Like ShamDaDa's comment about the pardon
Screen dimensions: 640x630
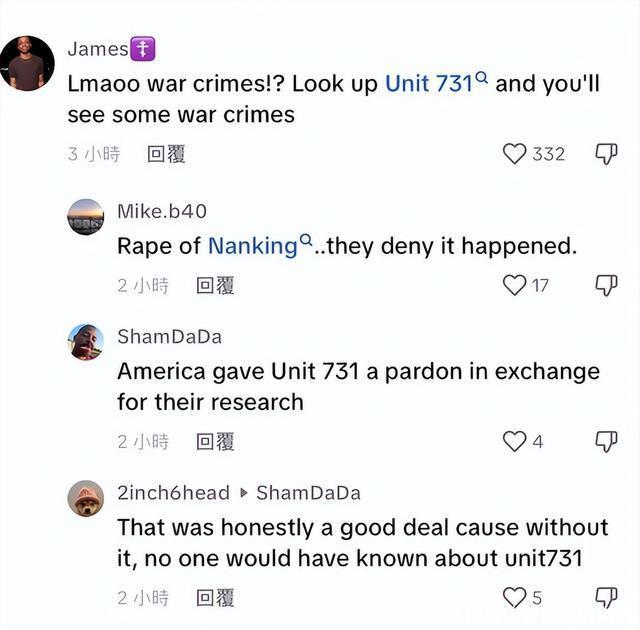click(x=514, y=441)
